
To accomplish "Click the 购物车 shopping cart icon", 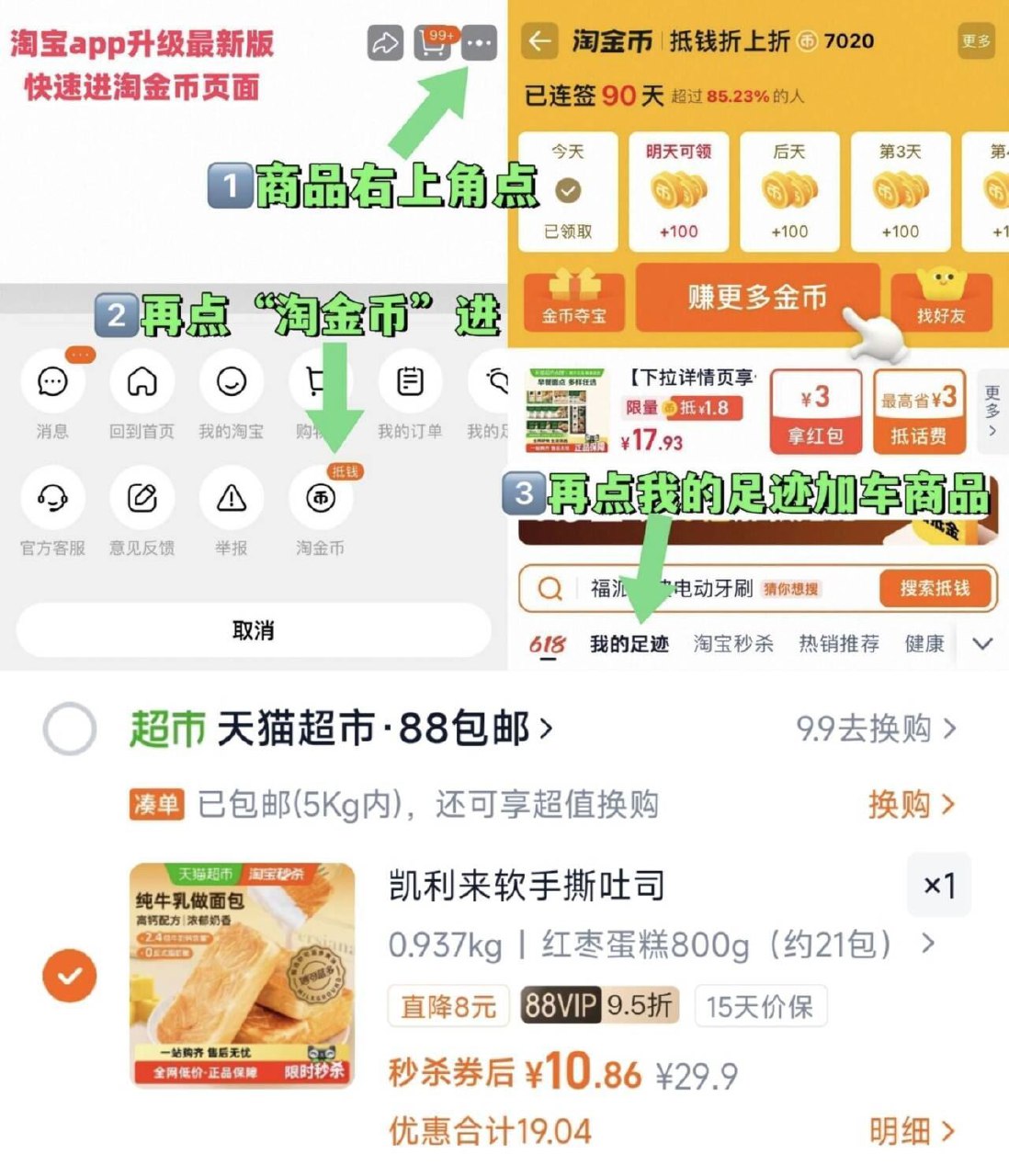I will point(319,381).
